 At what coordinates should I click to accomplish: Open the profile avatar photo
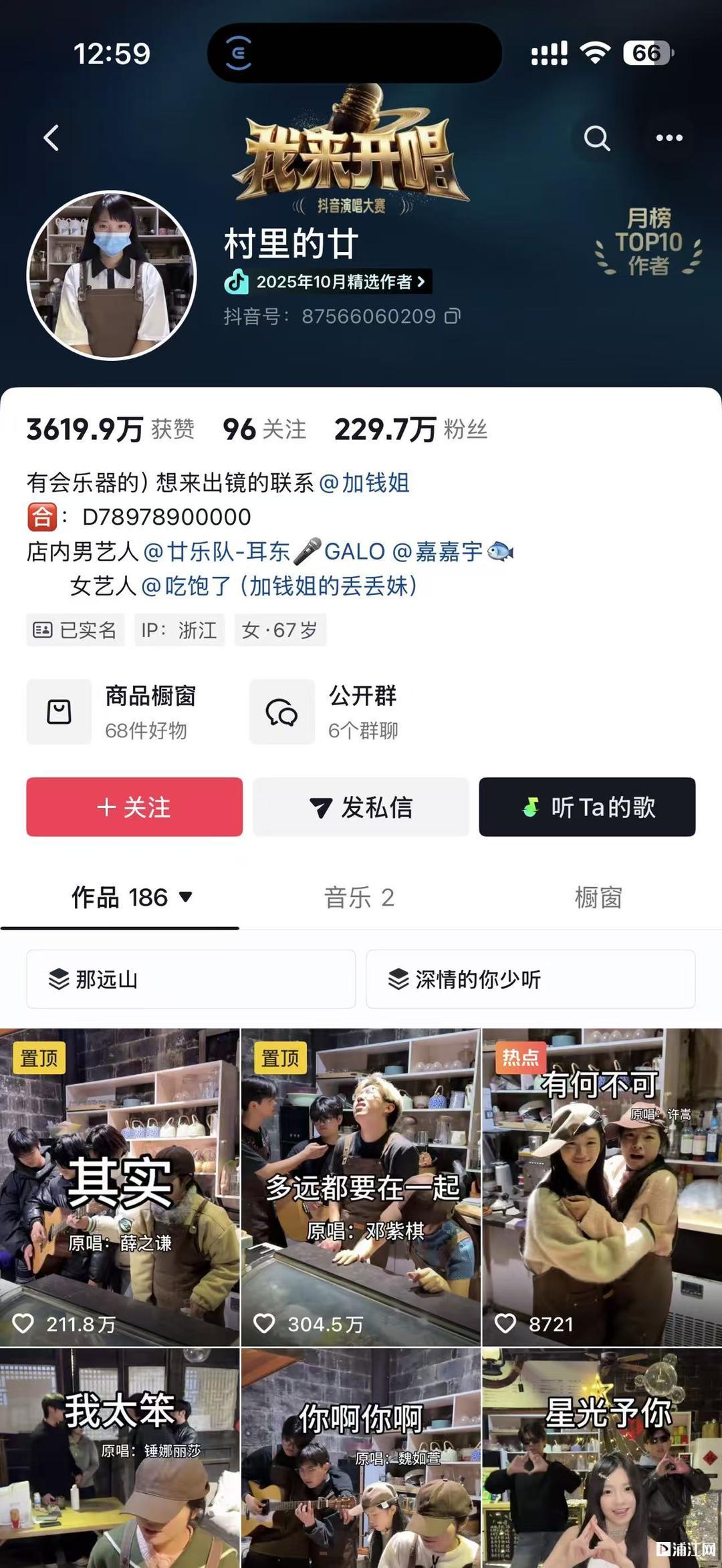click(x=112, y=275)
